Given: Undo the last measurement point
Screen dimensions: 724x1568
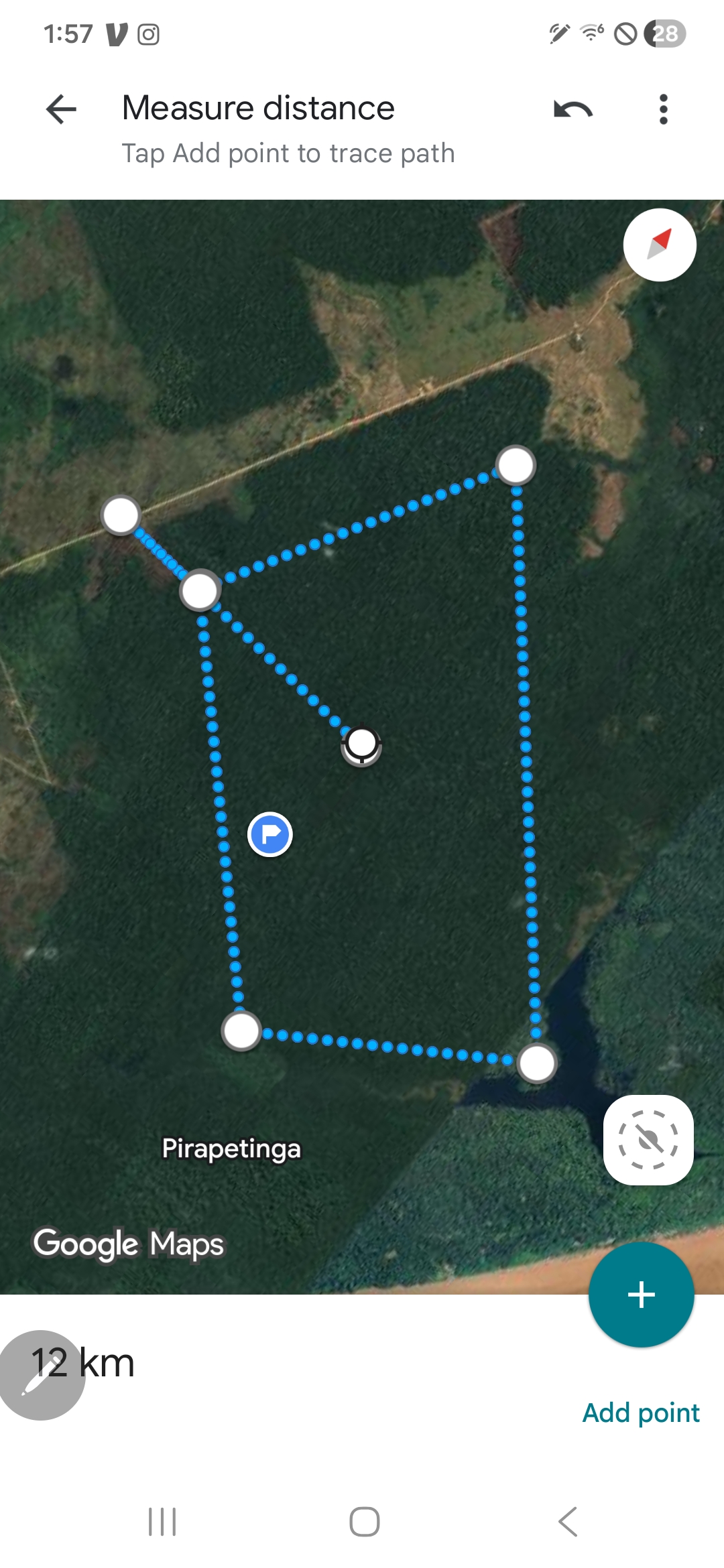Looking at the screenshot, I should tap(573, 109).
